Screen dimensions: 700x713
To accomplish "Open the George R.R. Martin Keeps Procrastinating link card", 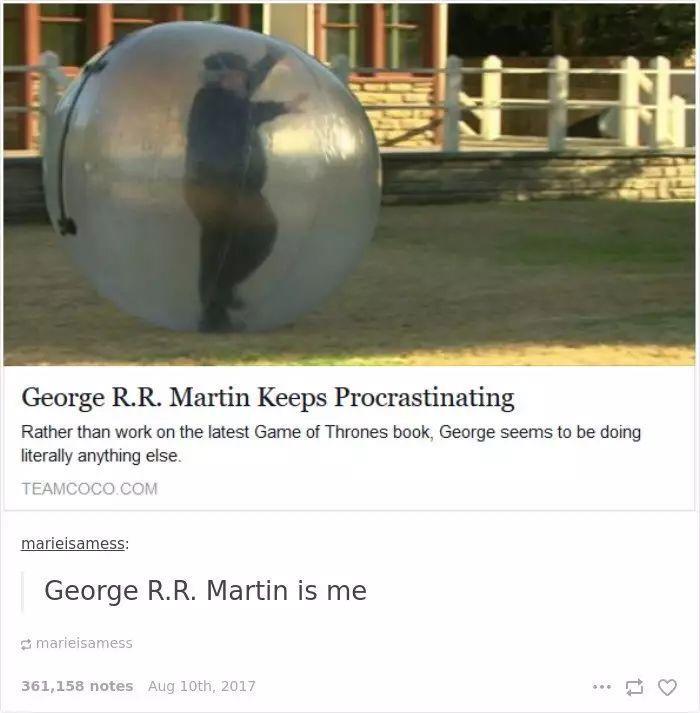I will [268, 398].
